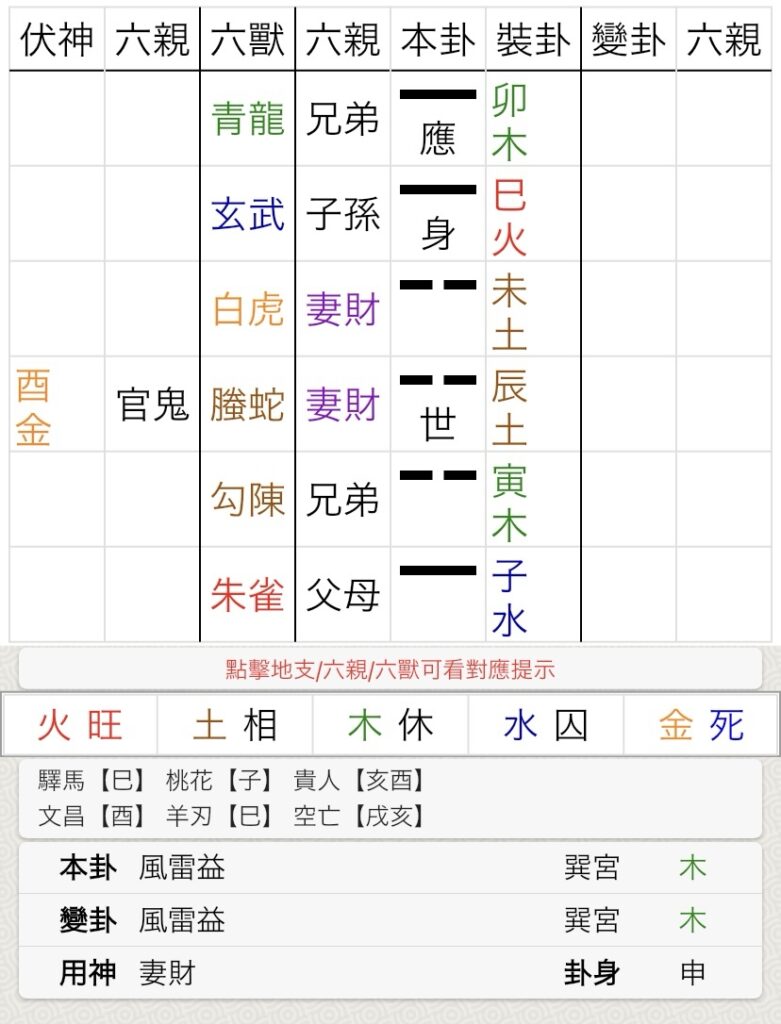
Task: Tap 子孫 in the six-relatives column
Action: click(343, 214)
